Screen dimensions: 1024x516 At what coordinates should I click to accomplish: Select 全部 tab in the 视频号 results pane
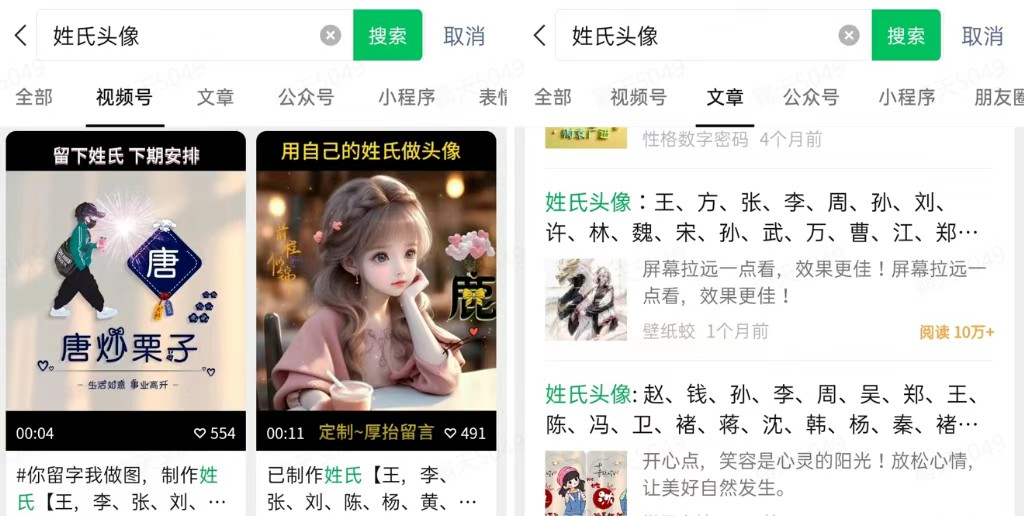point(34,97)
